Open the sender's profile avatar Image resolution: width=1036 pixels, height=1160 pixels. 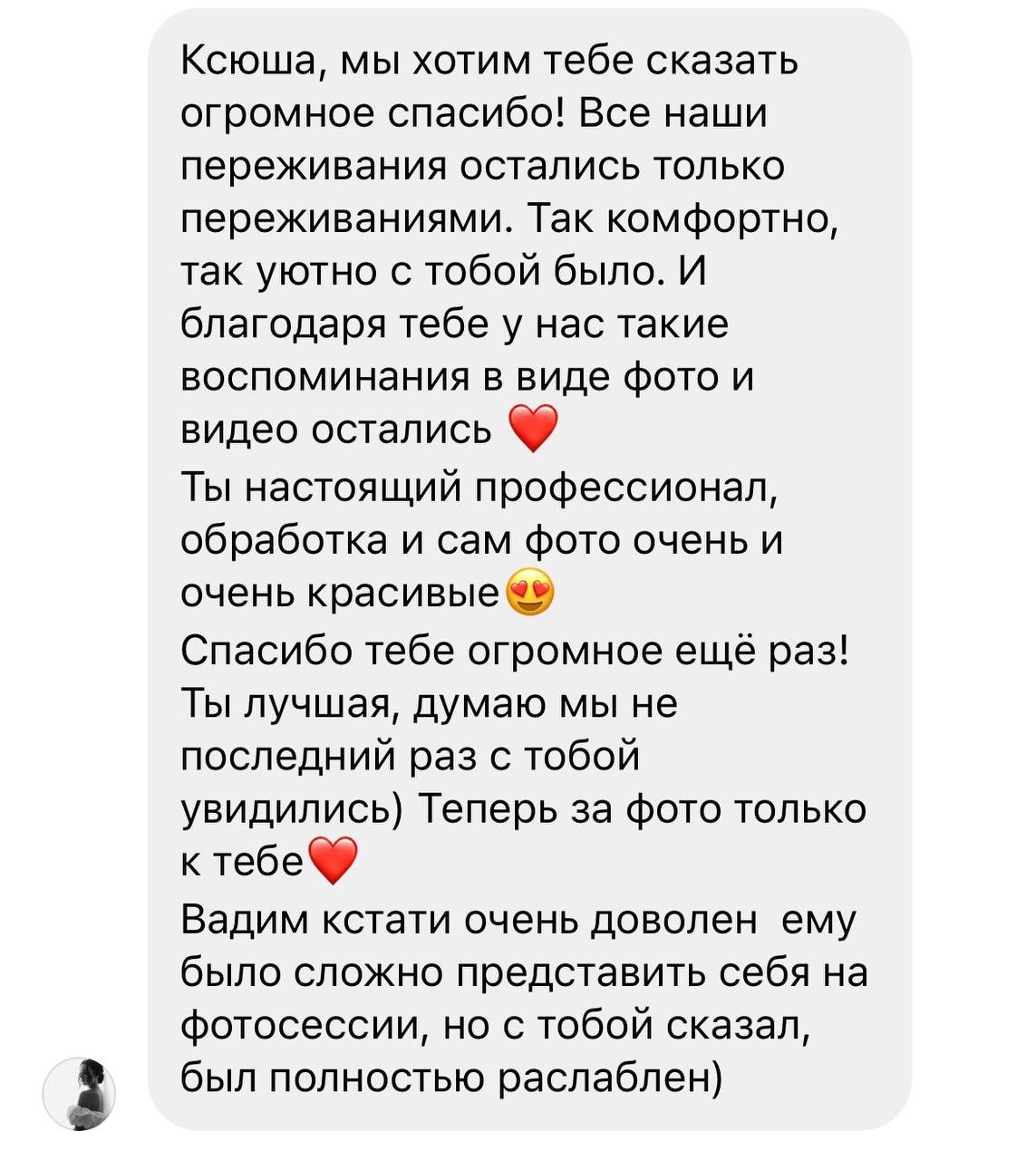(x=79, y=1093)
